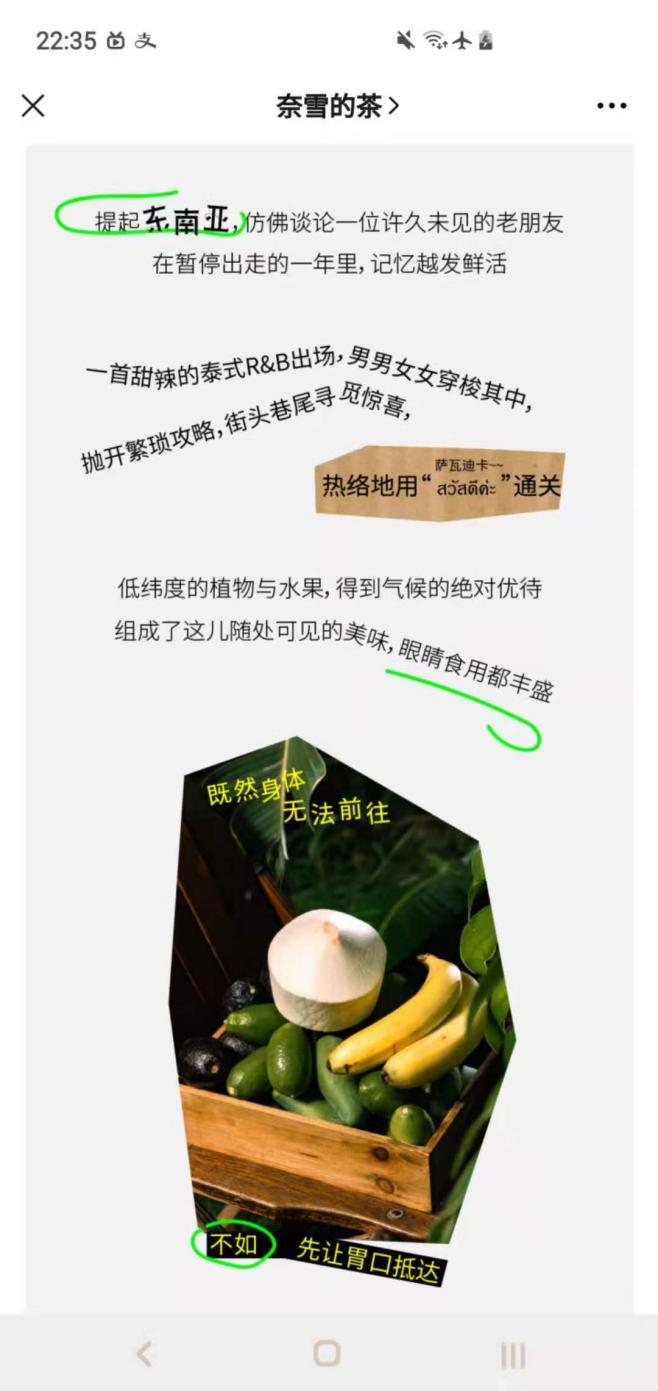Open the recent apps view
658x1391 pixels.
click(512, 1355)
